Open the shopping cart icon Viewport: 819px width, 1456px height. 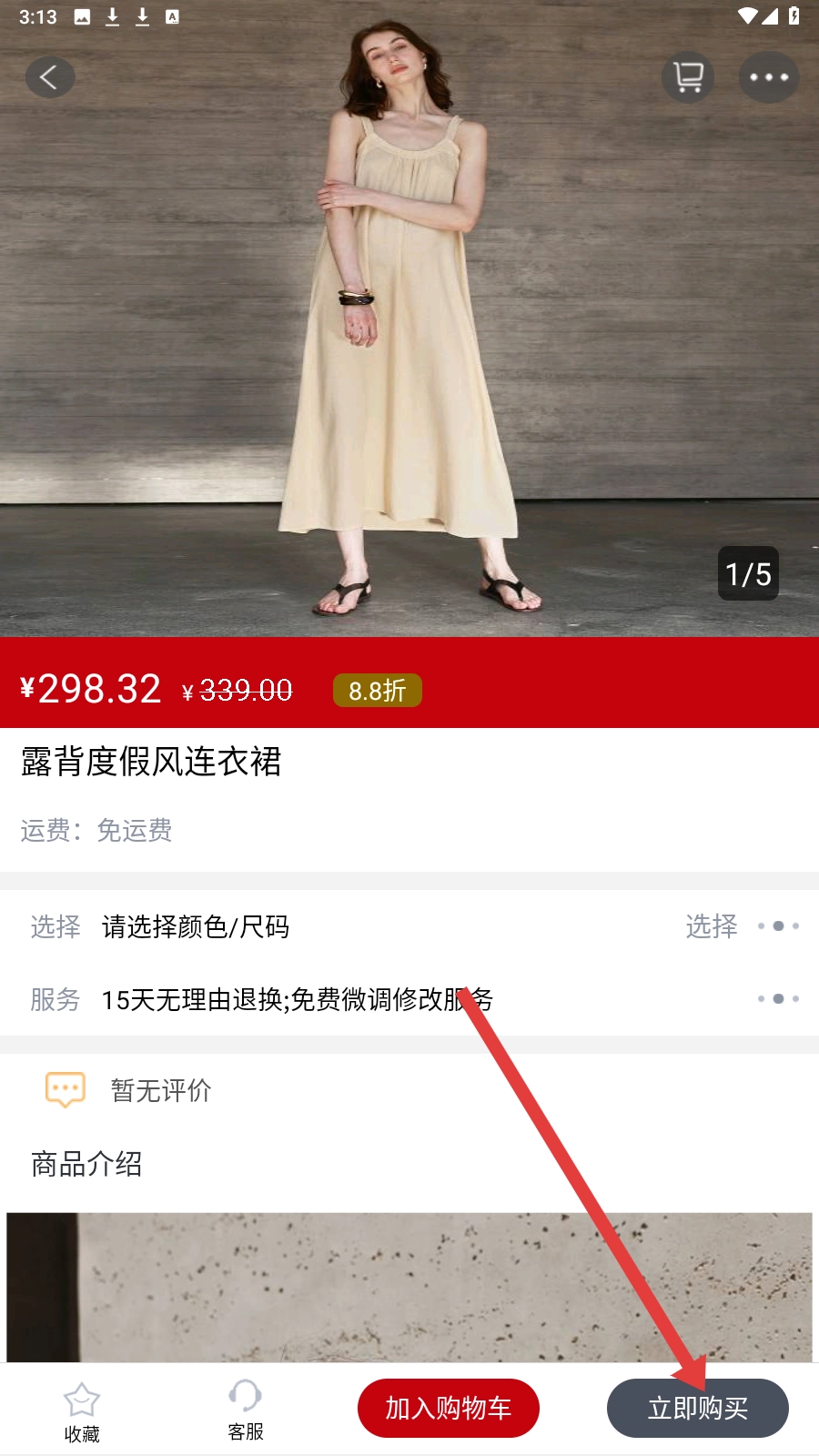click(688, 77)
